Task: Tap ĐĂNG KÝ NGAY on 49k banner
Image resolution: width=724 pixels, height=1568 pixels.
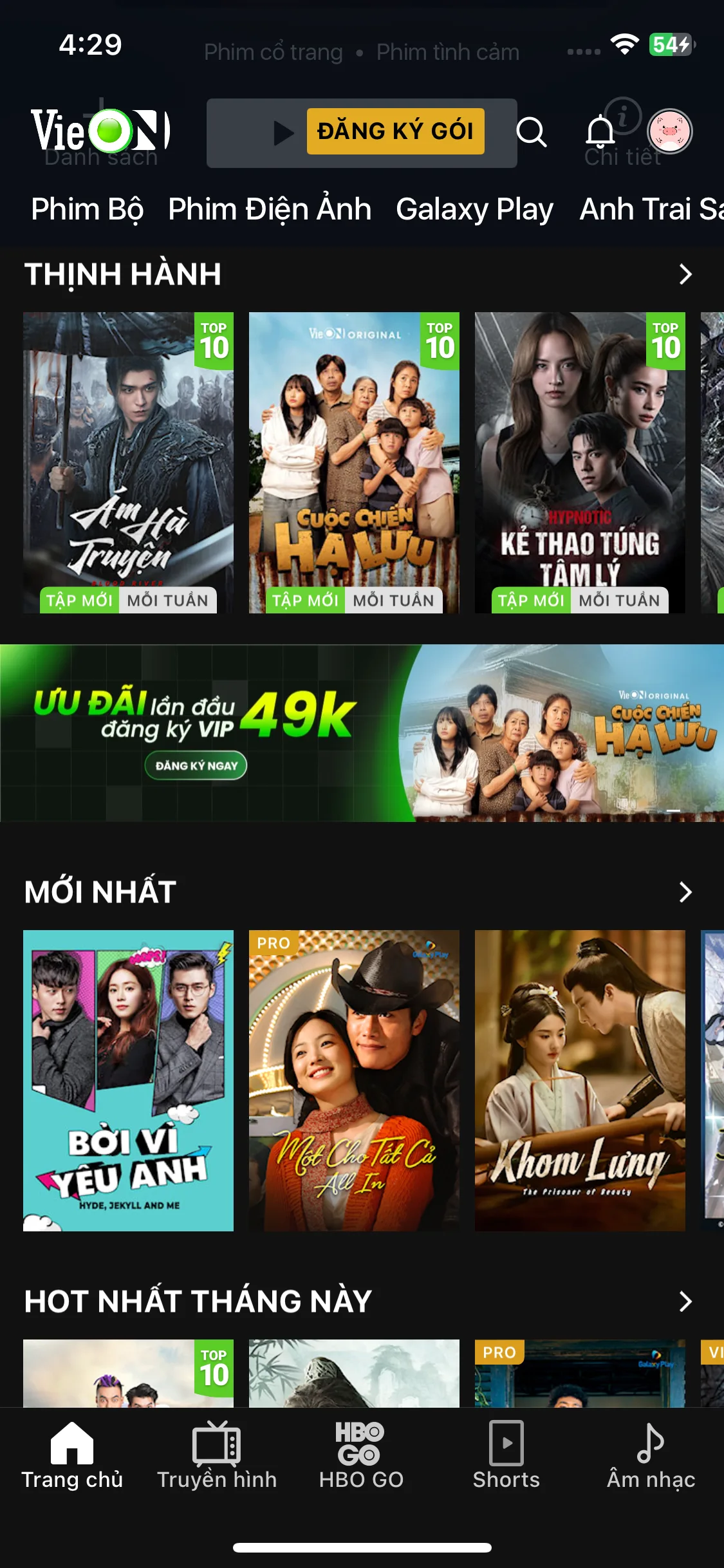Action: [196, 765]
